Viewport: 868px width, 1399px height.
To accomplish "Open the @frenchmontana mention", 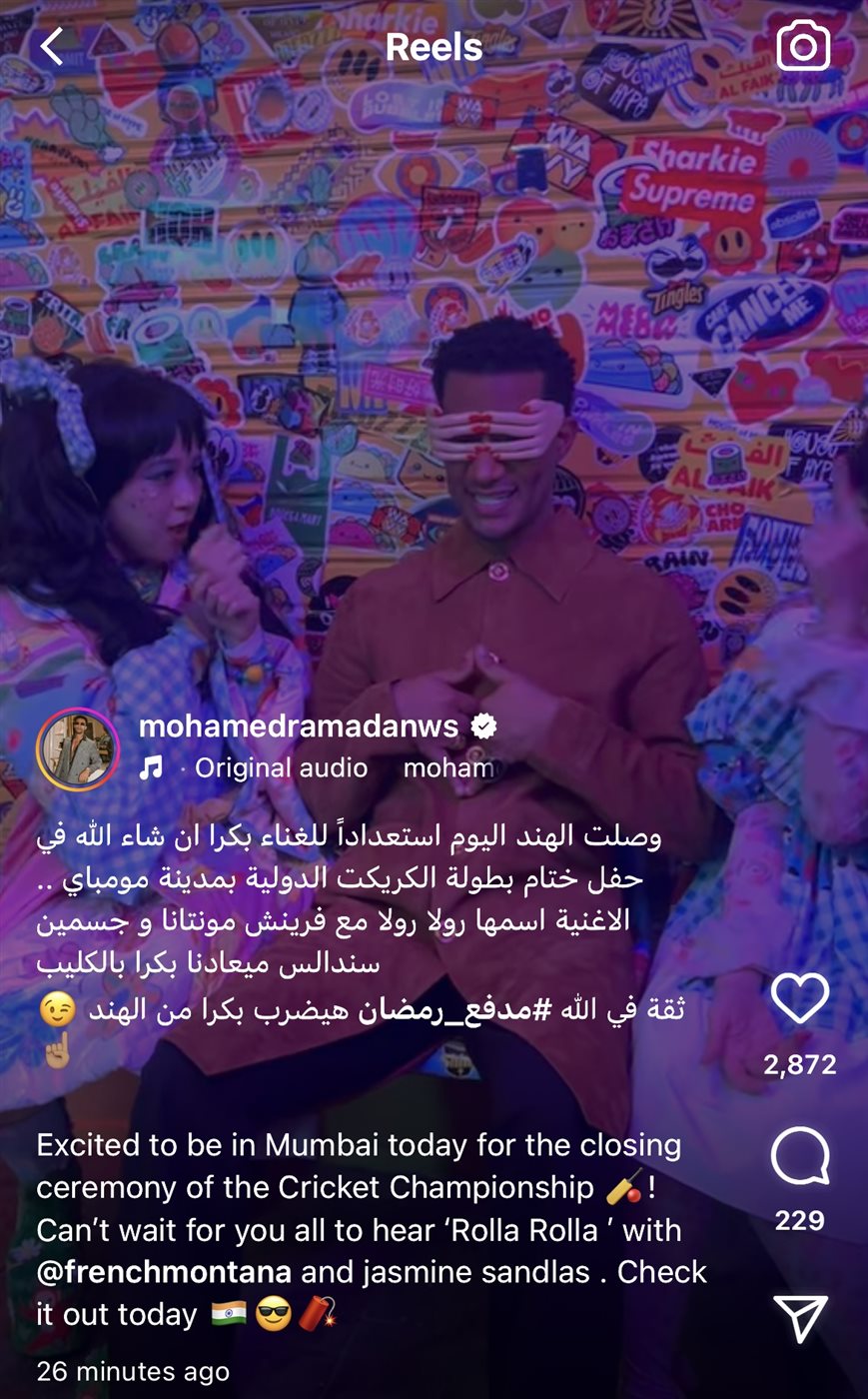I will click(165, 1272).
